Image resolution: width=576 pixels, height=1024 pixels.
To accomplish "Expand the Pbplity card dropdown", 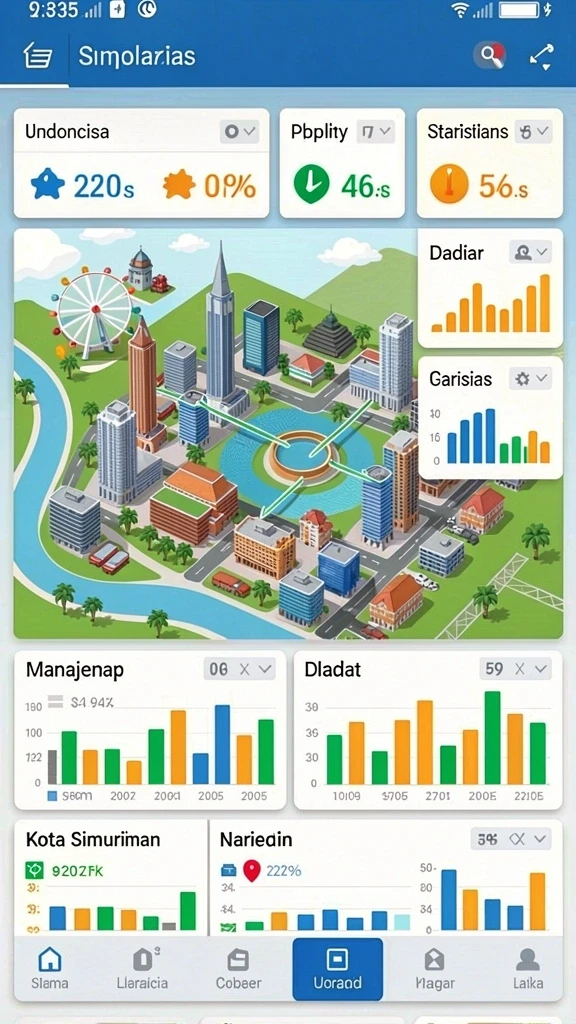I will [376, 131].
